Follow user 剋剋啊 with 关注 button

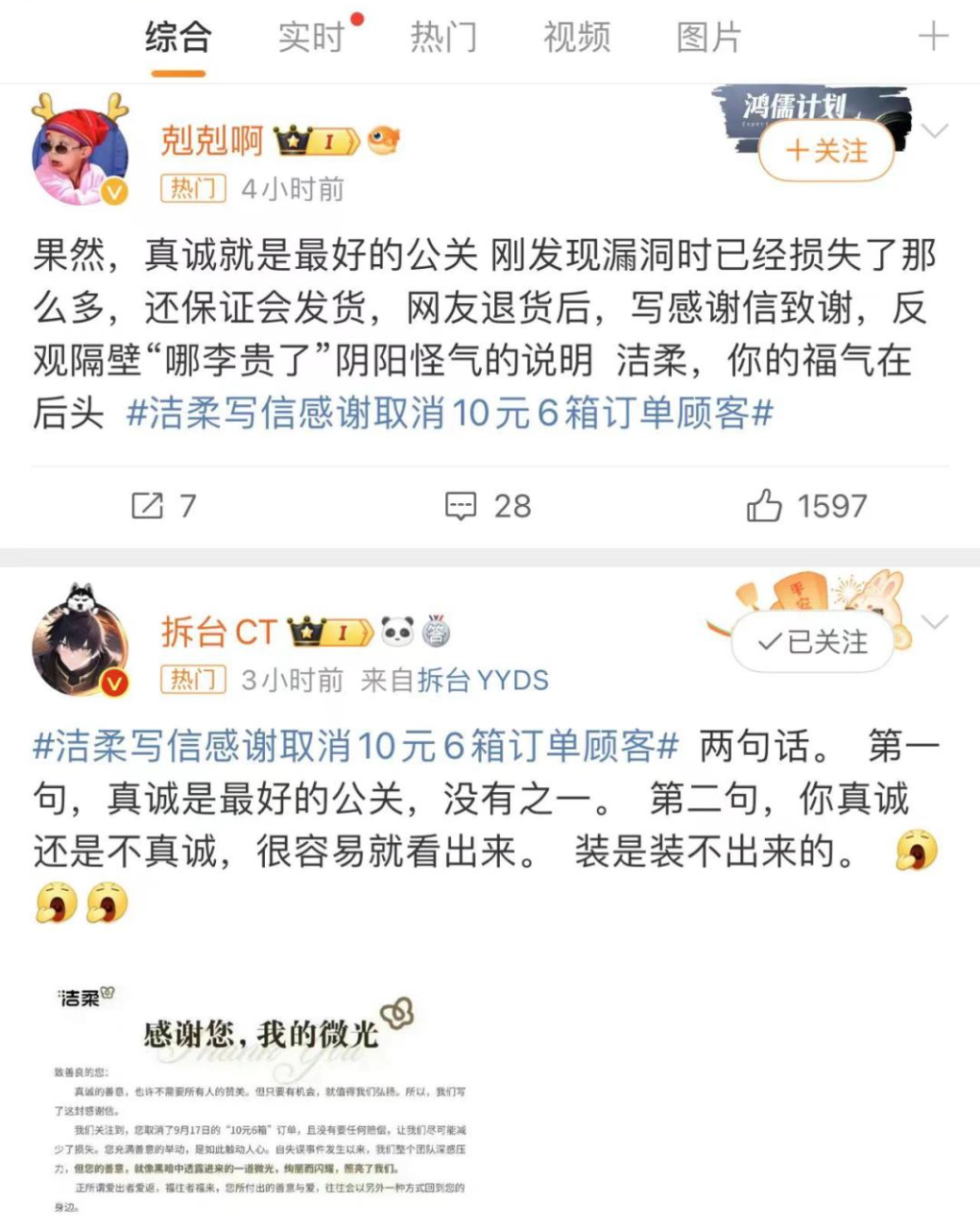coord(825,151)
